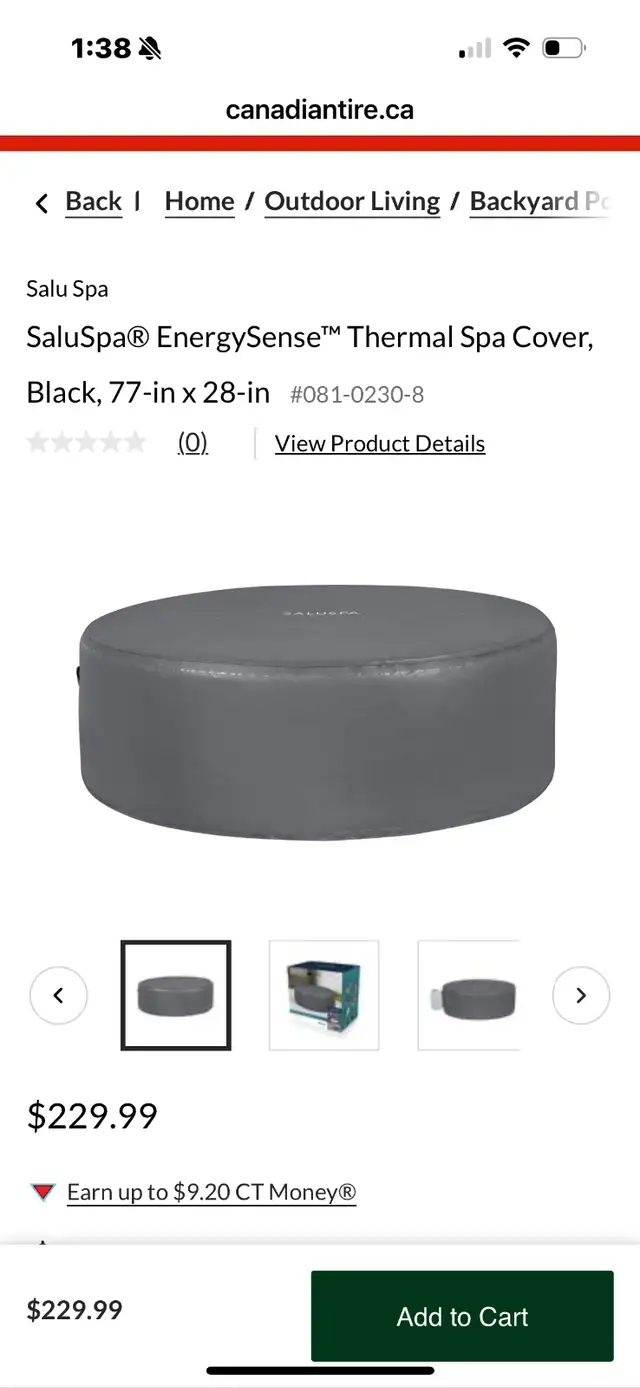The image size is (640, 1388).
Task: Add the spa cover to cart
Action: pyautogui.click(x=462, y=1316)
